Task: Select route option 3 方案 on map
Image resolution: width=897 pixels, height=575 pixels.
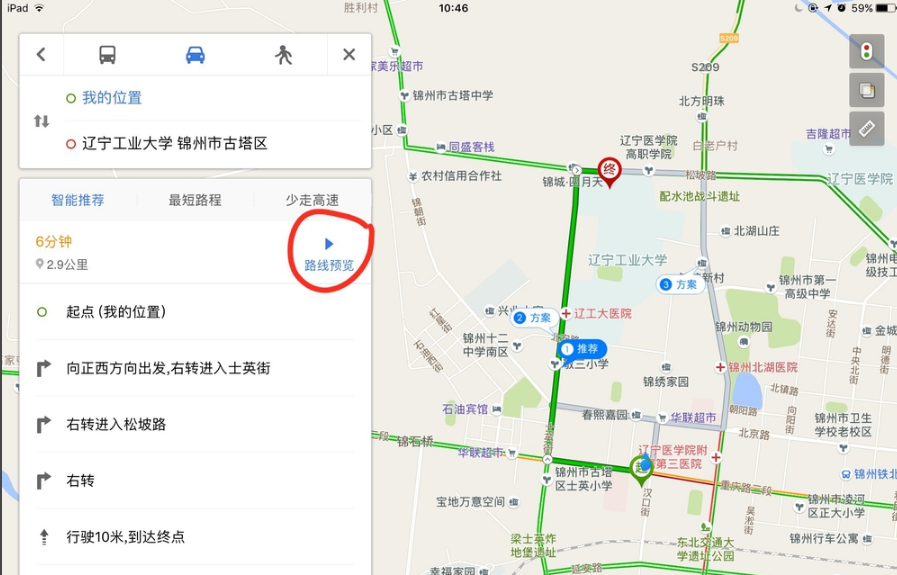Action: pyautogui.click(x=679, y=285)
